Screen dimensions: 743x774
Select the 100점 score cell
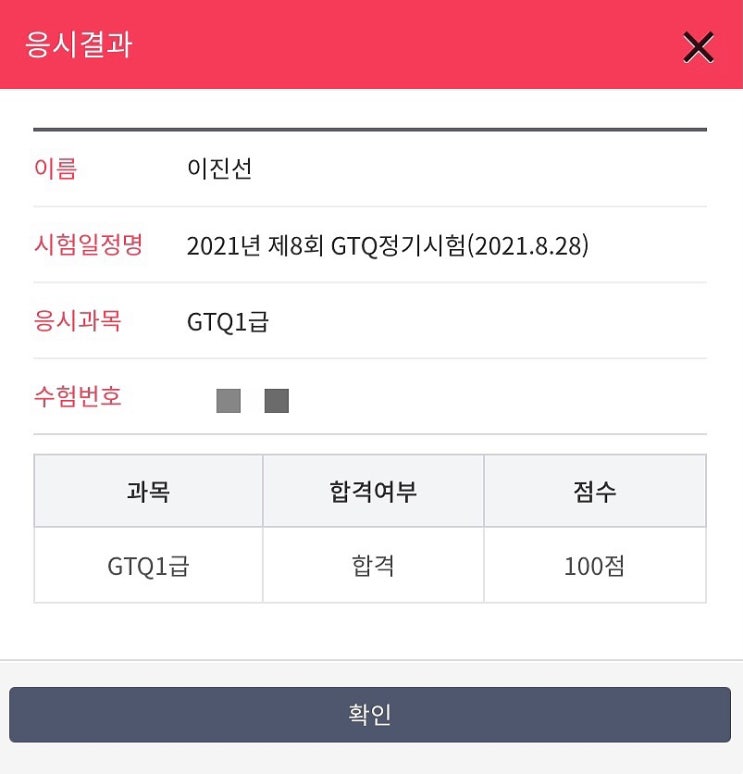[595, 565]
